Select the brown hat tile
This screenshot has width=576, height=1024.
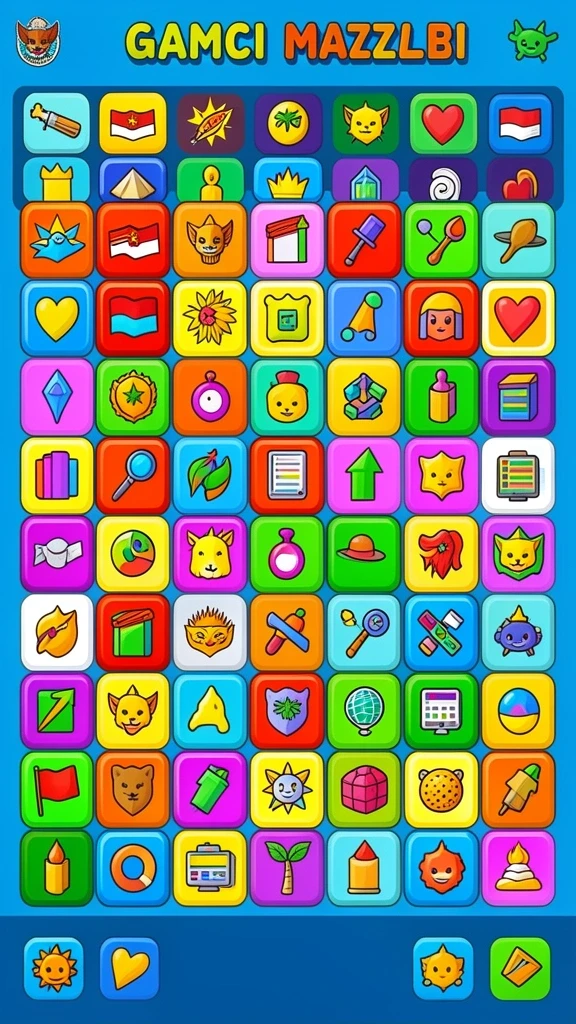click(364, 554)
